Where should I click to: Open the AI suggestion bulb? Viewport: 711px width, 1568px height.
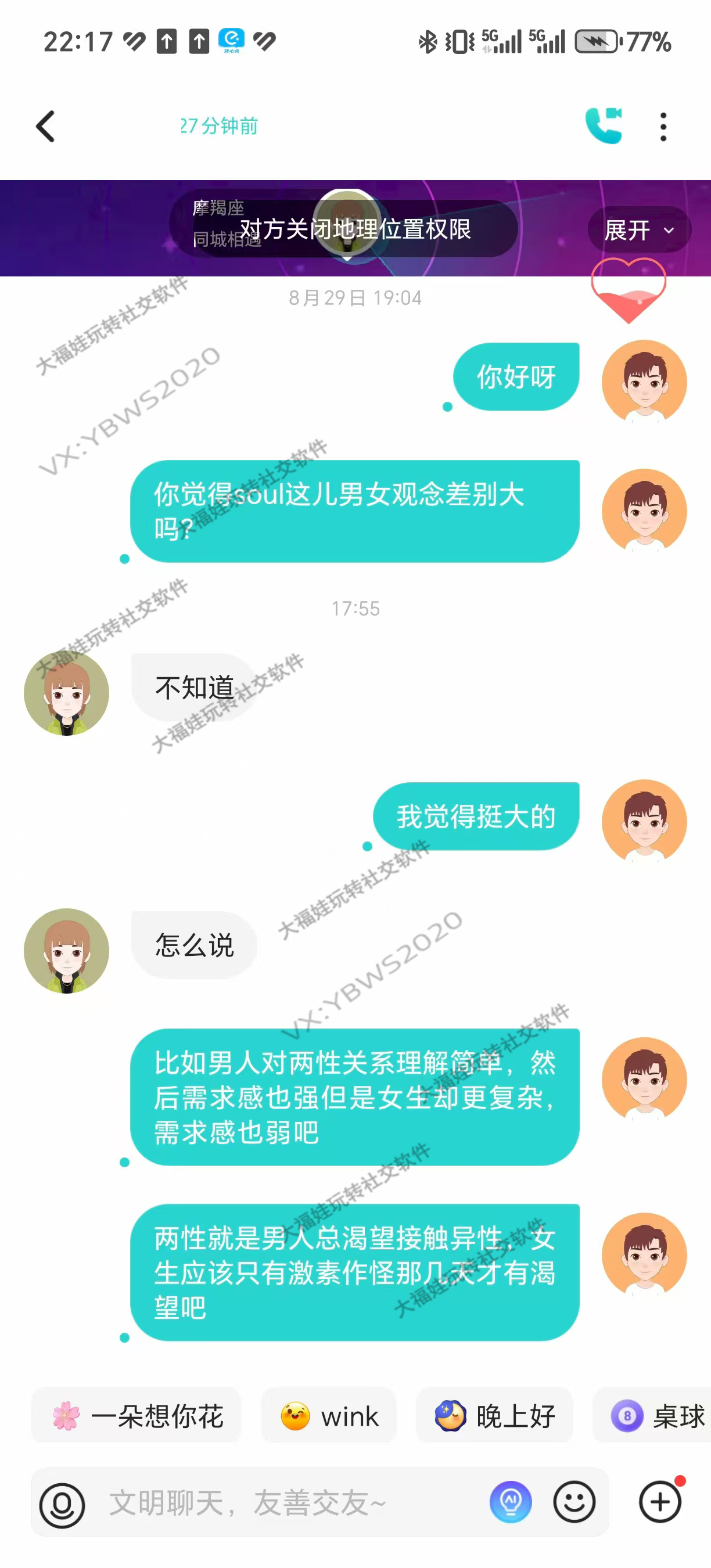(x=510, y=1502)
